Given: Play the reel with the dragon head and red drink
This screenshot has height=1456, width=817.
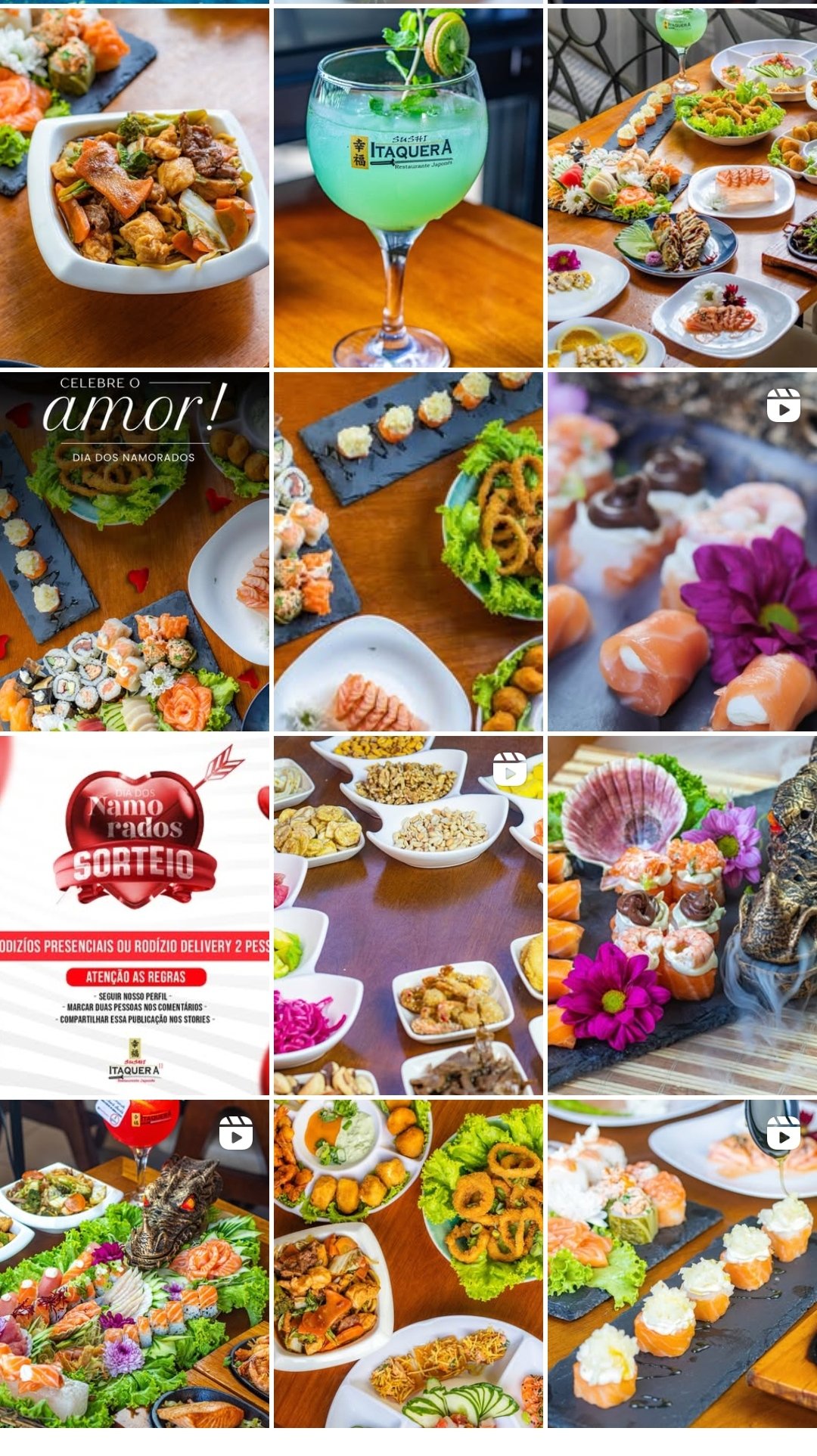Looking at the screenshot, I should click(135, 1263).
